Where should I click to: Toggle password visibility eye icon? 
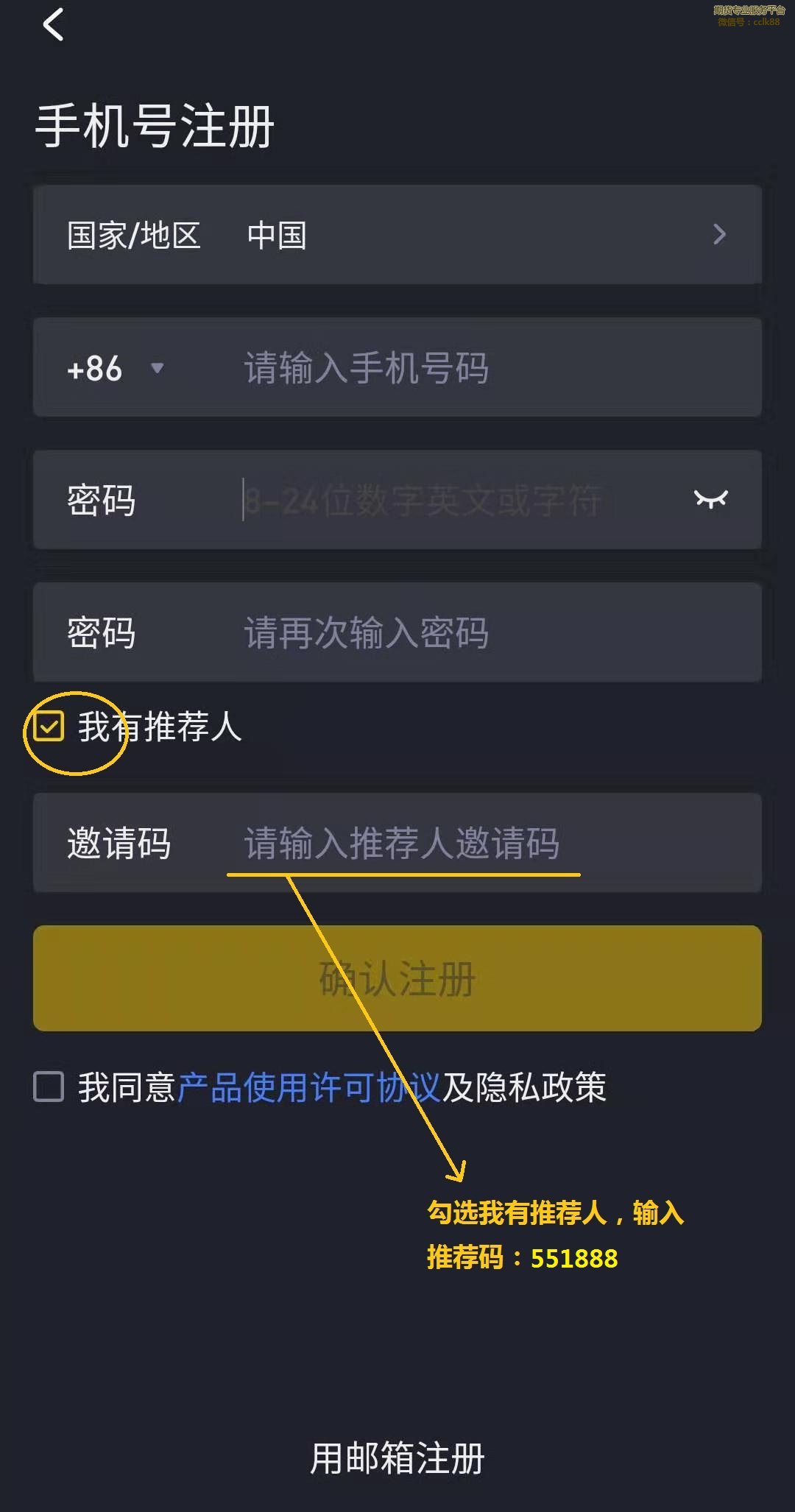[710, 499]
